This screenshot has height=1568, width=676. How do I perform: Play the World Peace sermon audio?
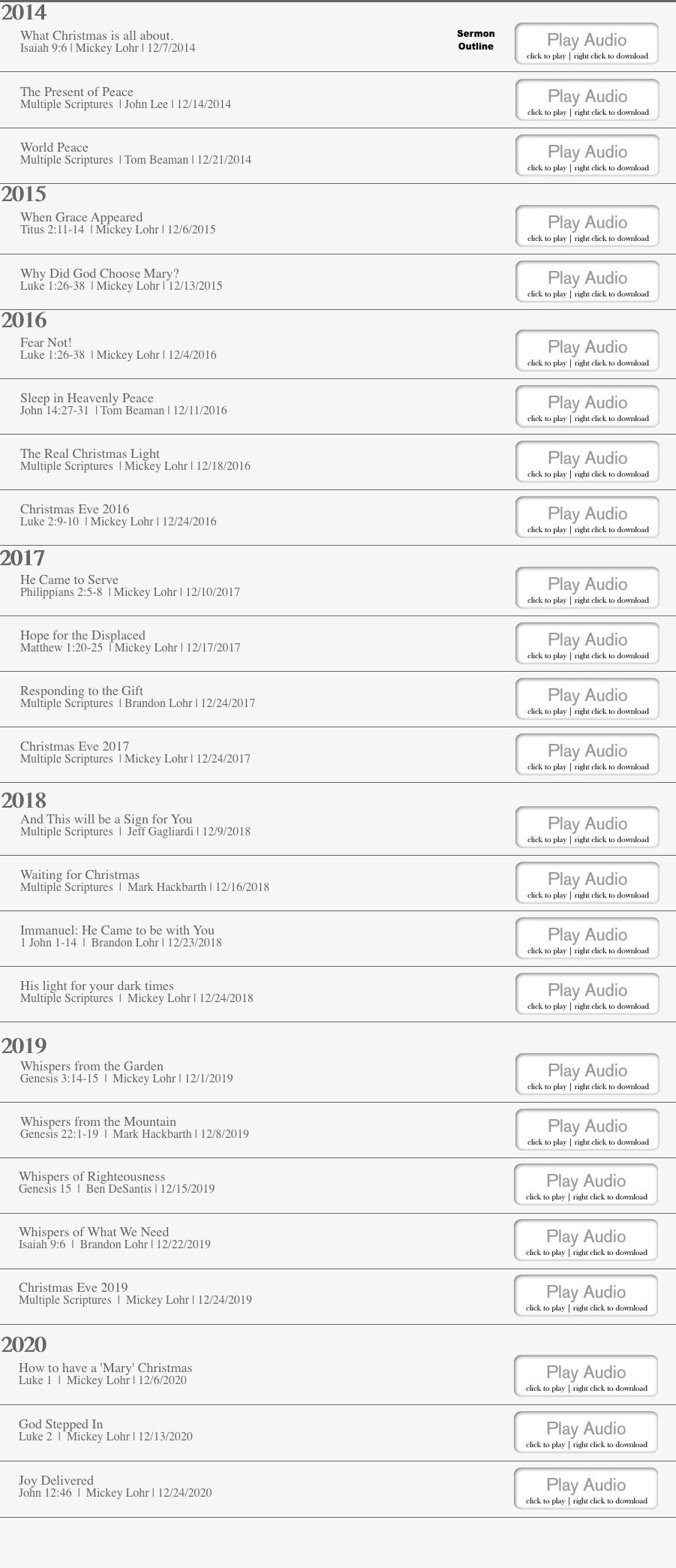(587, 155)
